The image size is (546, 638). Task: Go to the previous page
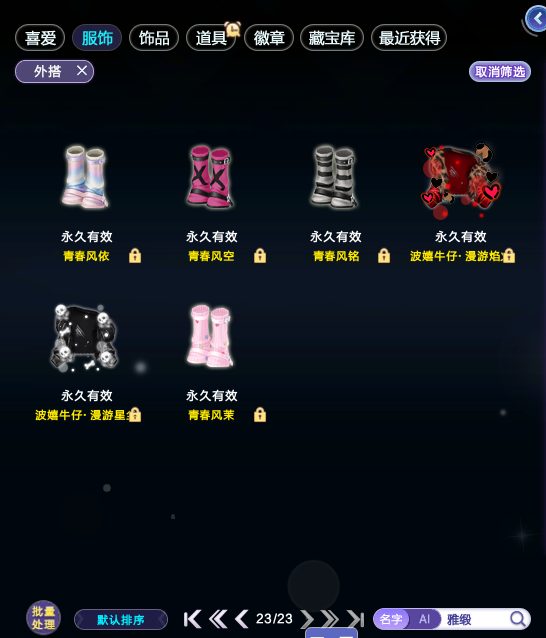click(x=242, y=619)
